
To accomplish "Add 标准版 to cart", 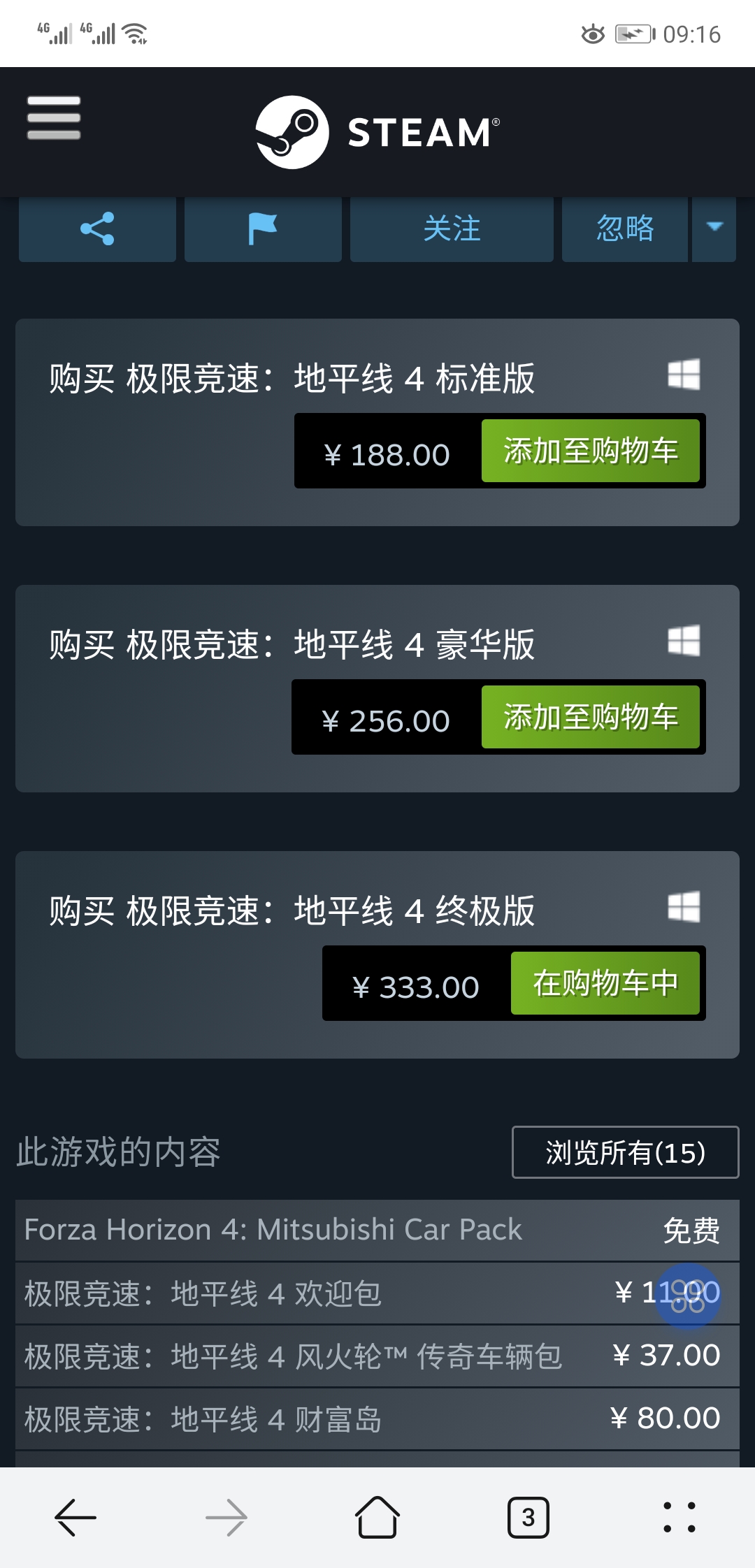I will pos(591,451).
